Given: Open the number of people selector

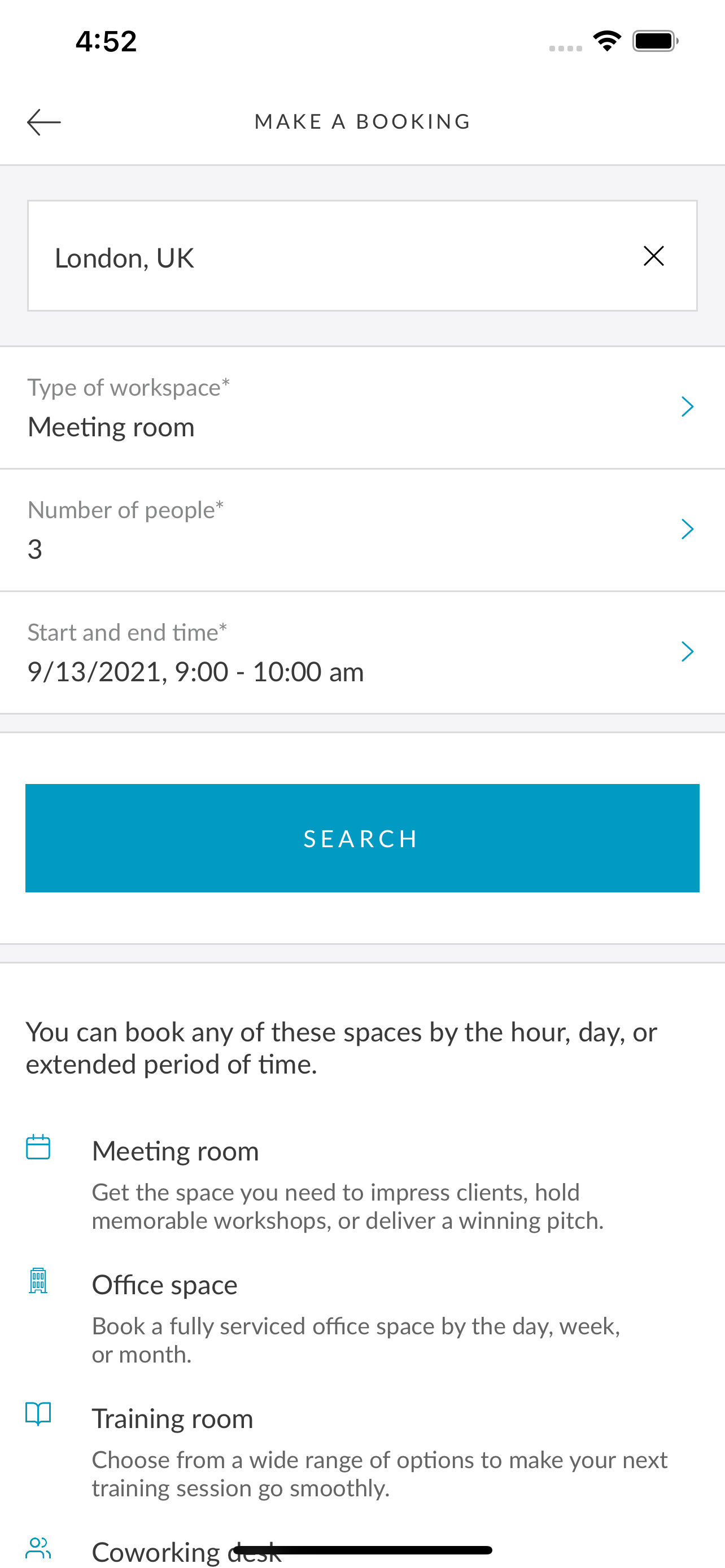Looking at the screenshot, I should (362, 530).
